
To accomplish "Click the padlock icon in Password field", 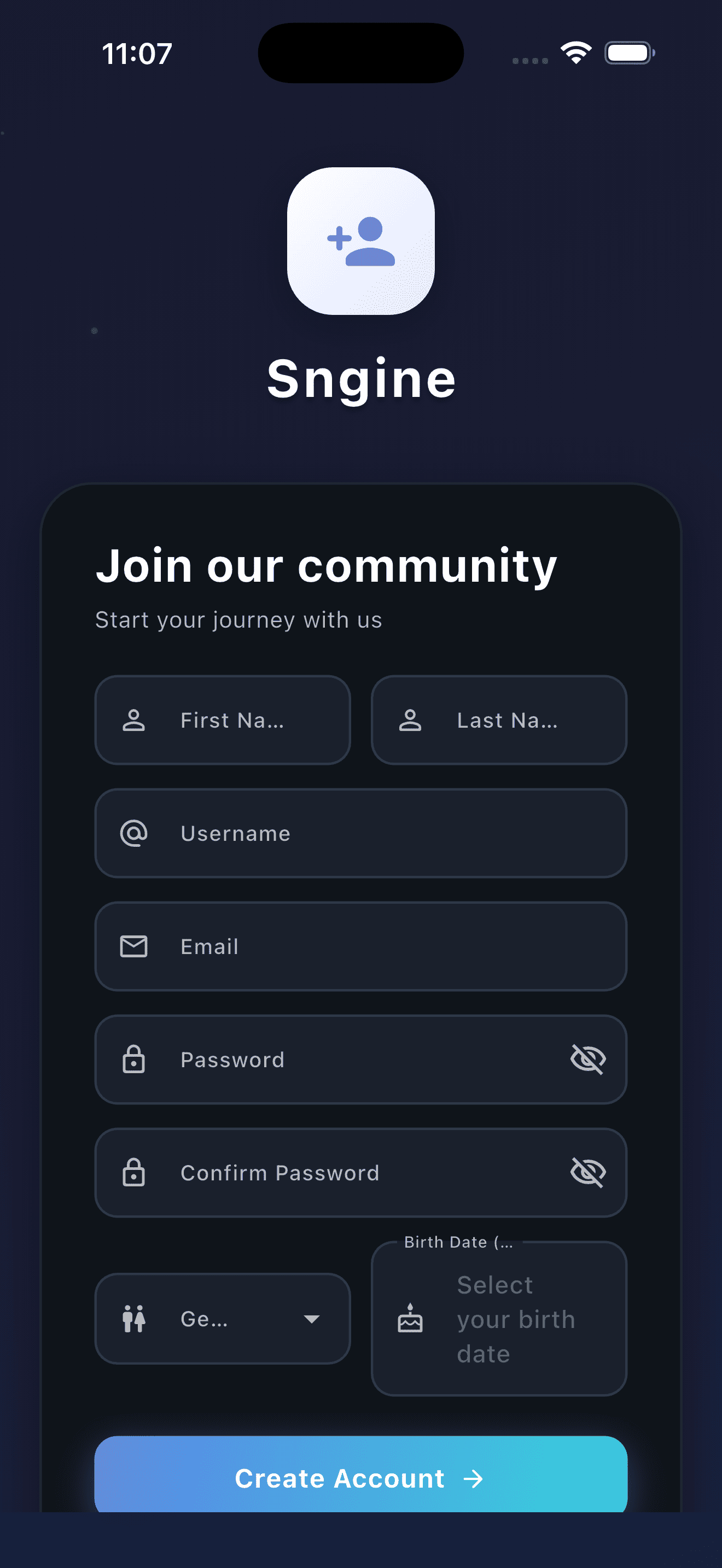I will click(x=135, y=1059).
